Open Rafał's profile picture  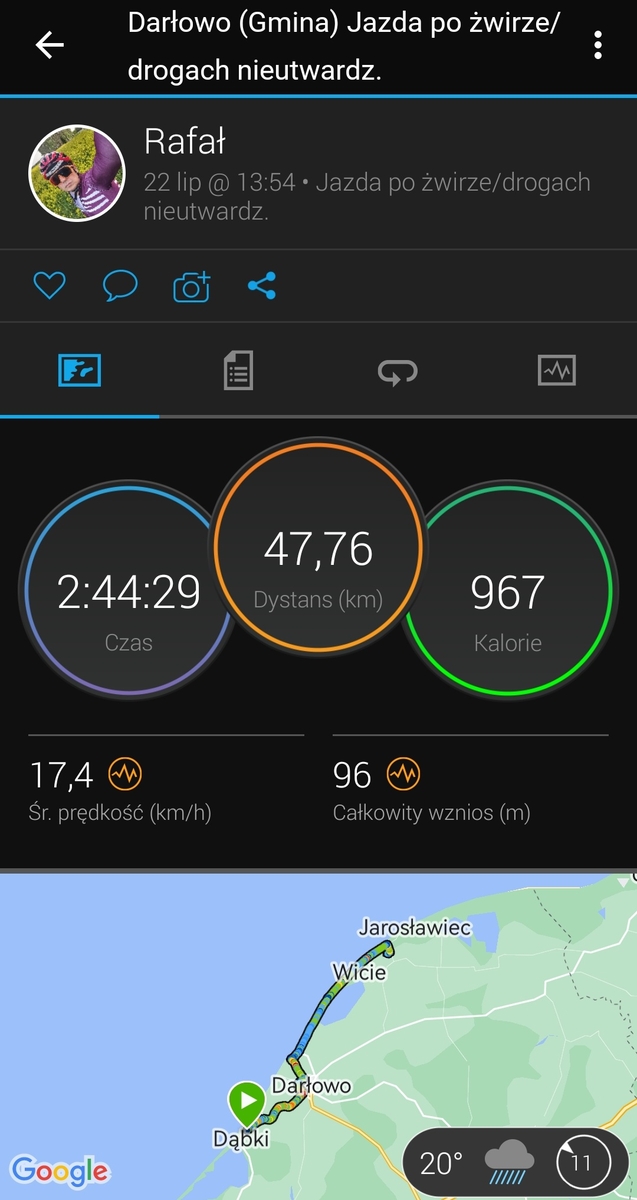click(x=77, y=173)
